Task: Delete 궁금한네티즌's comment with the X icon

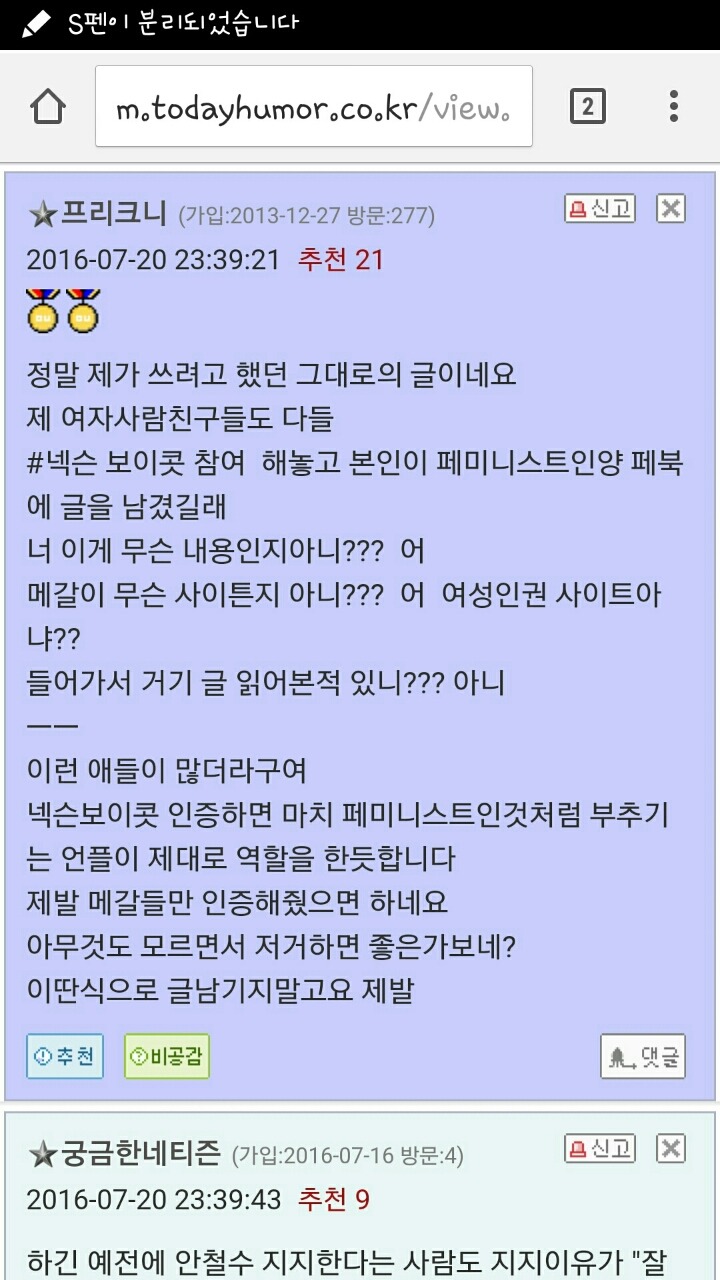Action: [670, 1148]
